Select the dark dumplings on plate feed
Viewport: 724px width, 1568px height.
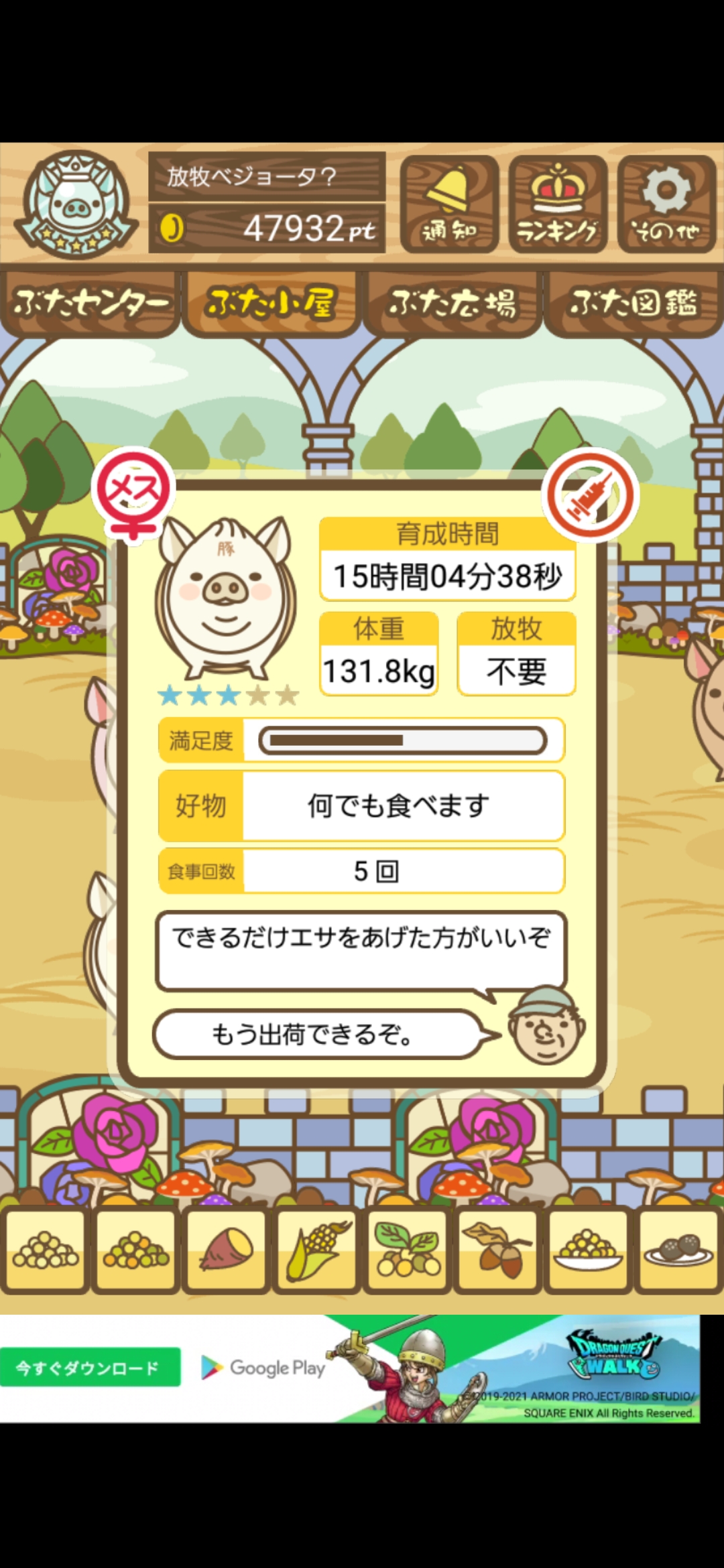[678, 1250]
